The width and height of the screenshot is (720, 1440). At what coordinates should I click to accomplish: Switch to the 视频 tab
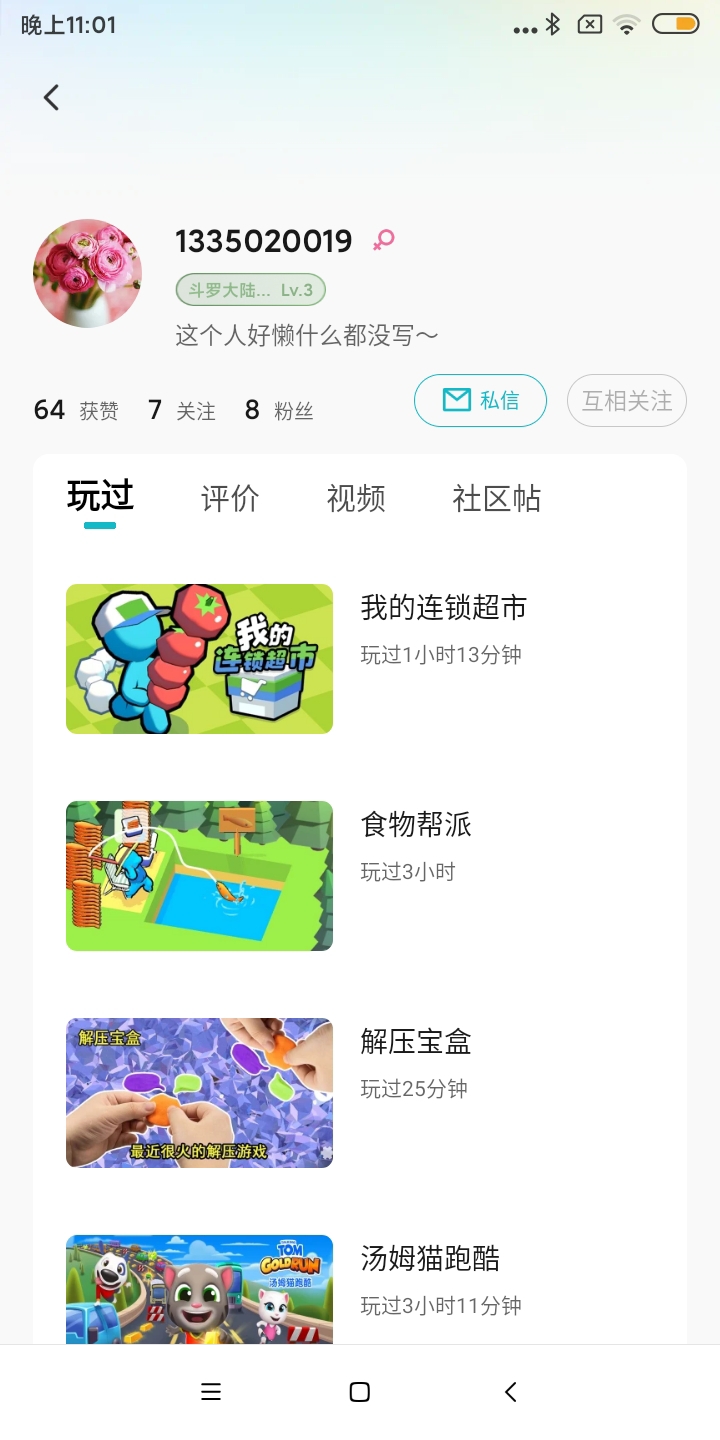point(356,498)
